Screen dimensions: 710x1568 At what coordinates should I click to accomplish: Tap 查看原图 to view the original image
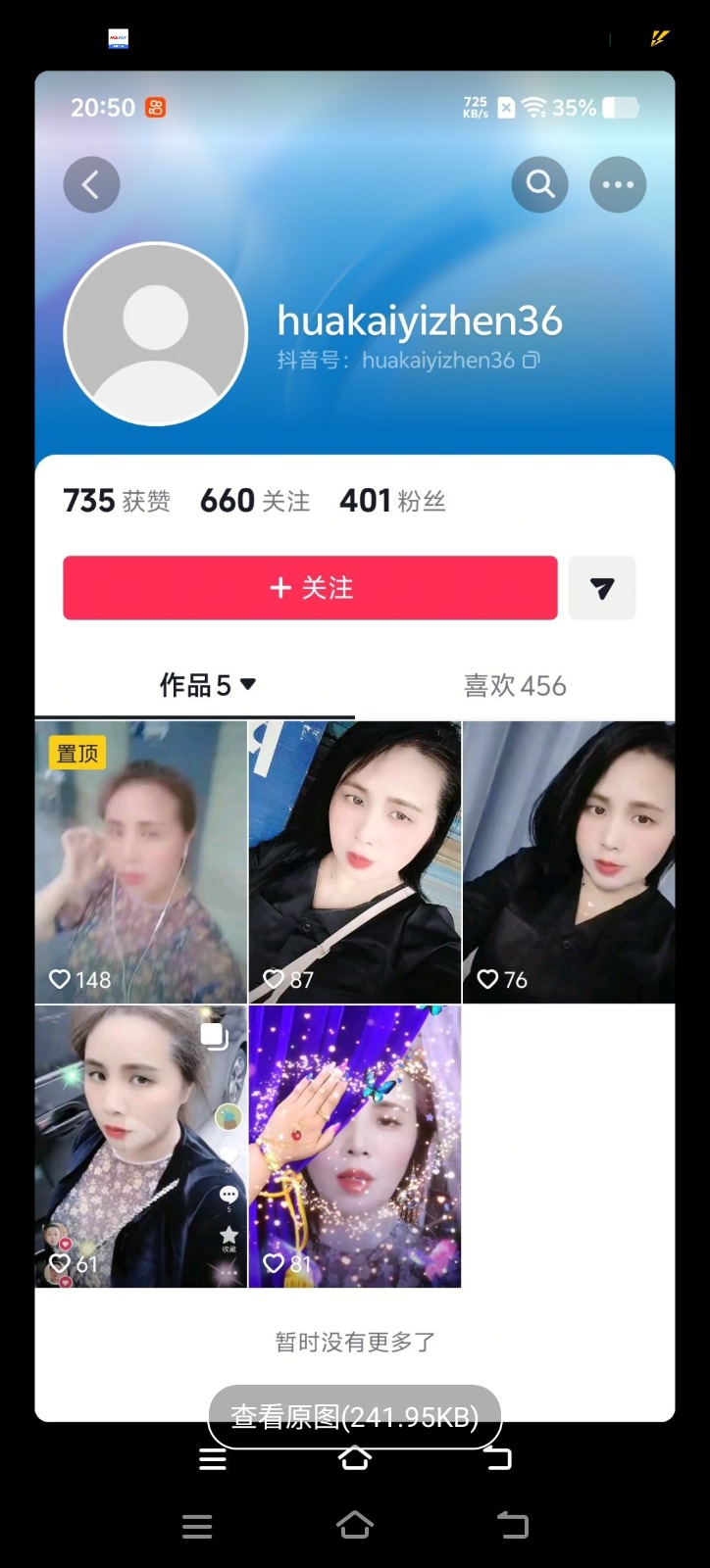tap(354, 1416)
